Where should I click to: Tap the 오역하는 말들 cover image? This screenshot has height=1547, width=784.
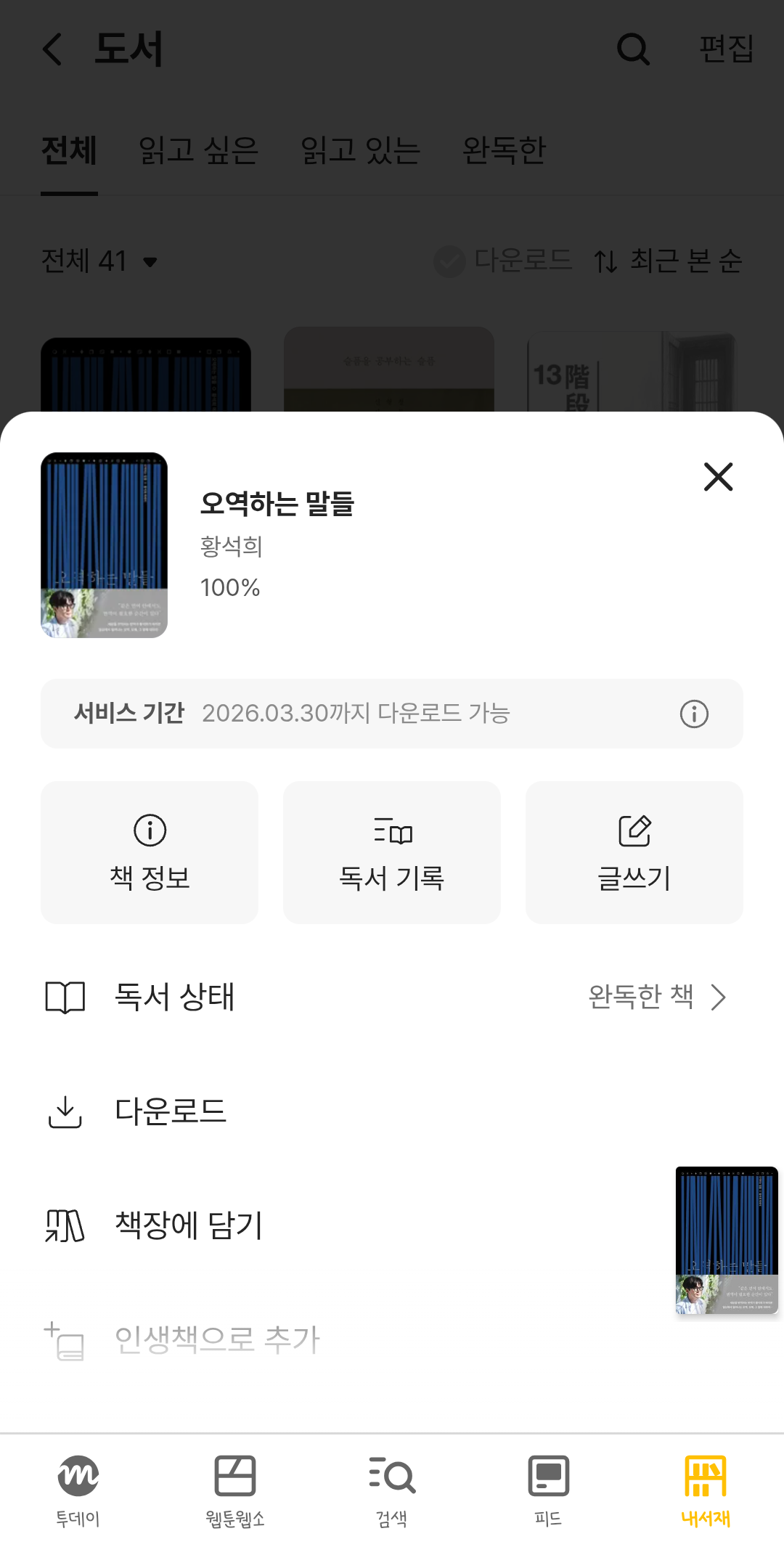click(105, 545)
